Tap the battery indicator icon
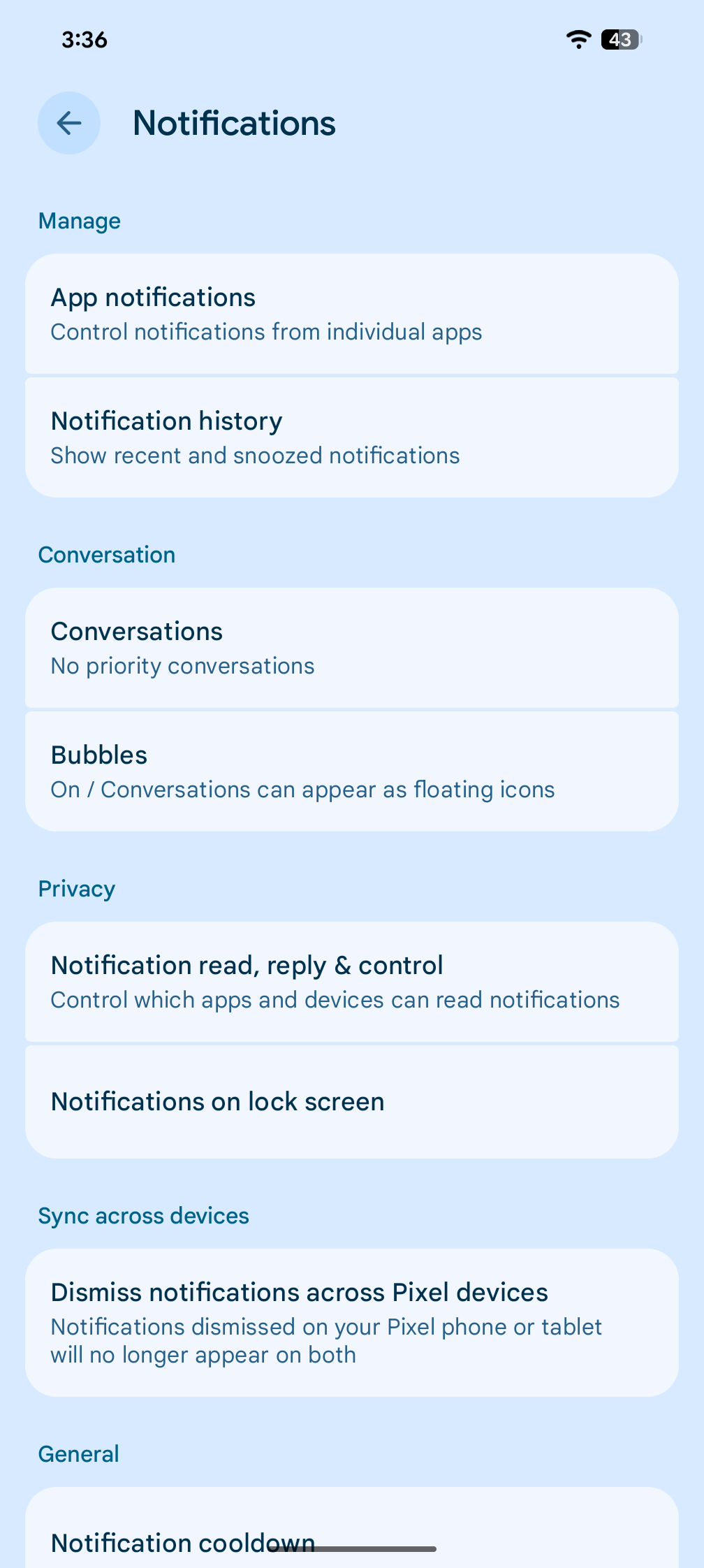Viewport: 704px width, 1568px height. [x=619, y=40]
